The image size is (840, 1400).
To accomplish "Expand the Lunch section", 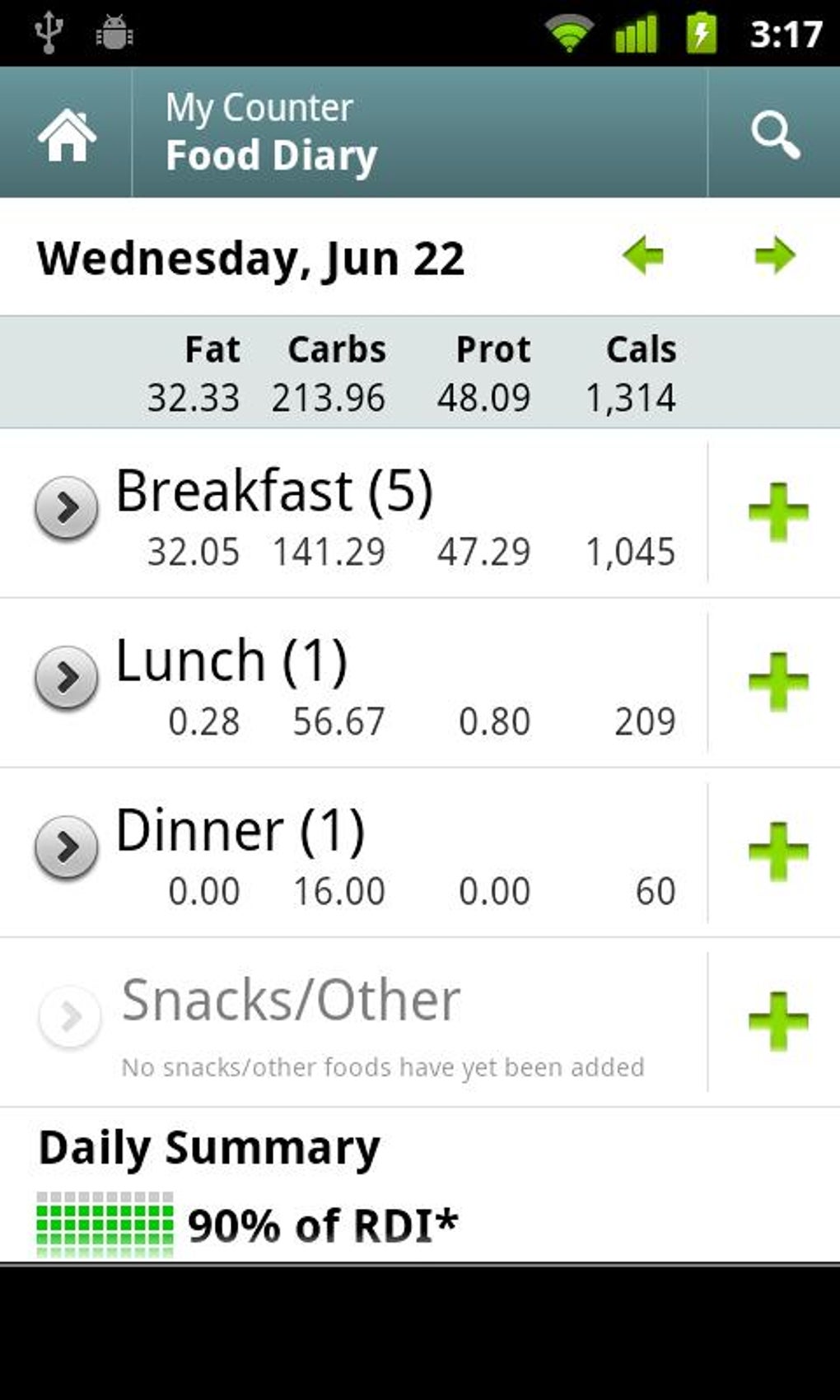I will tap(67, 677).
